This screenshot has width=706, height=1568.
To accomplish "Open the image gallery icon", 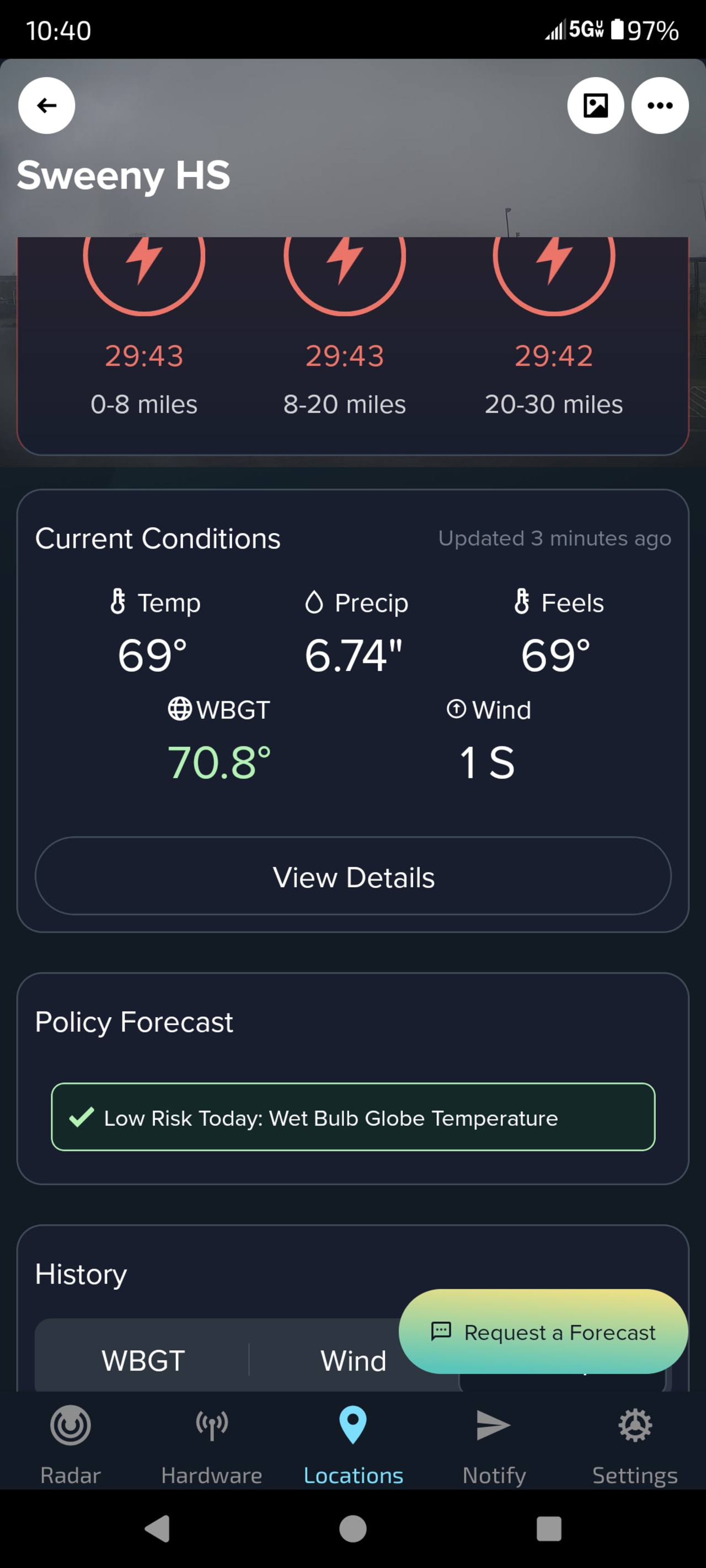I will click(595, 105).
